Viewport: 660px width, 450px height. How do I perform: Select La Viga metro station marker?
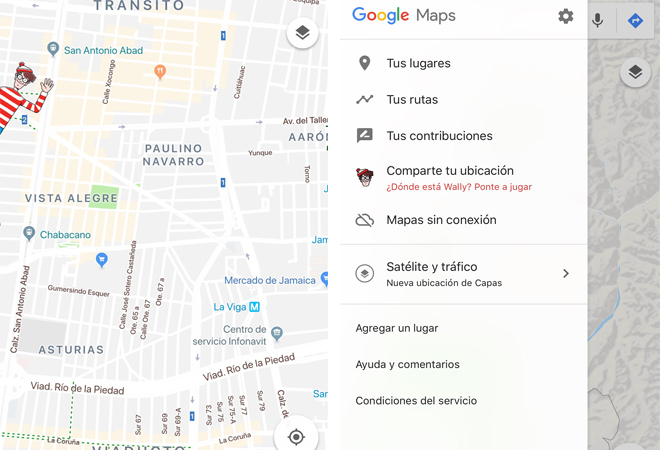coord(255,307)
